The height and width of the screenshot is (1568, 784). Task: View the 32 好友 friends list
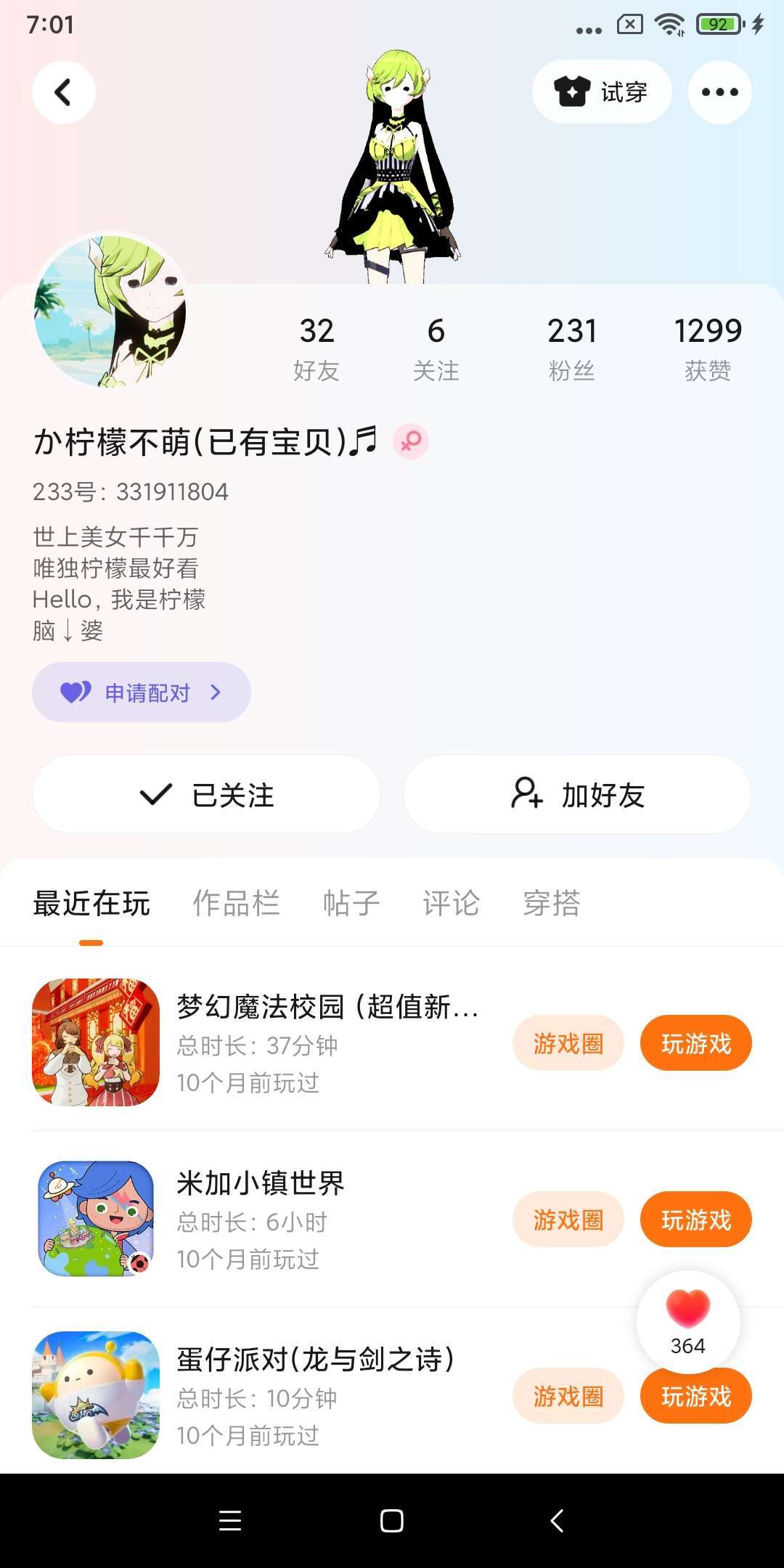tap(317, 348)
